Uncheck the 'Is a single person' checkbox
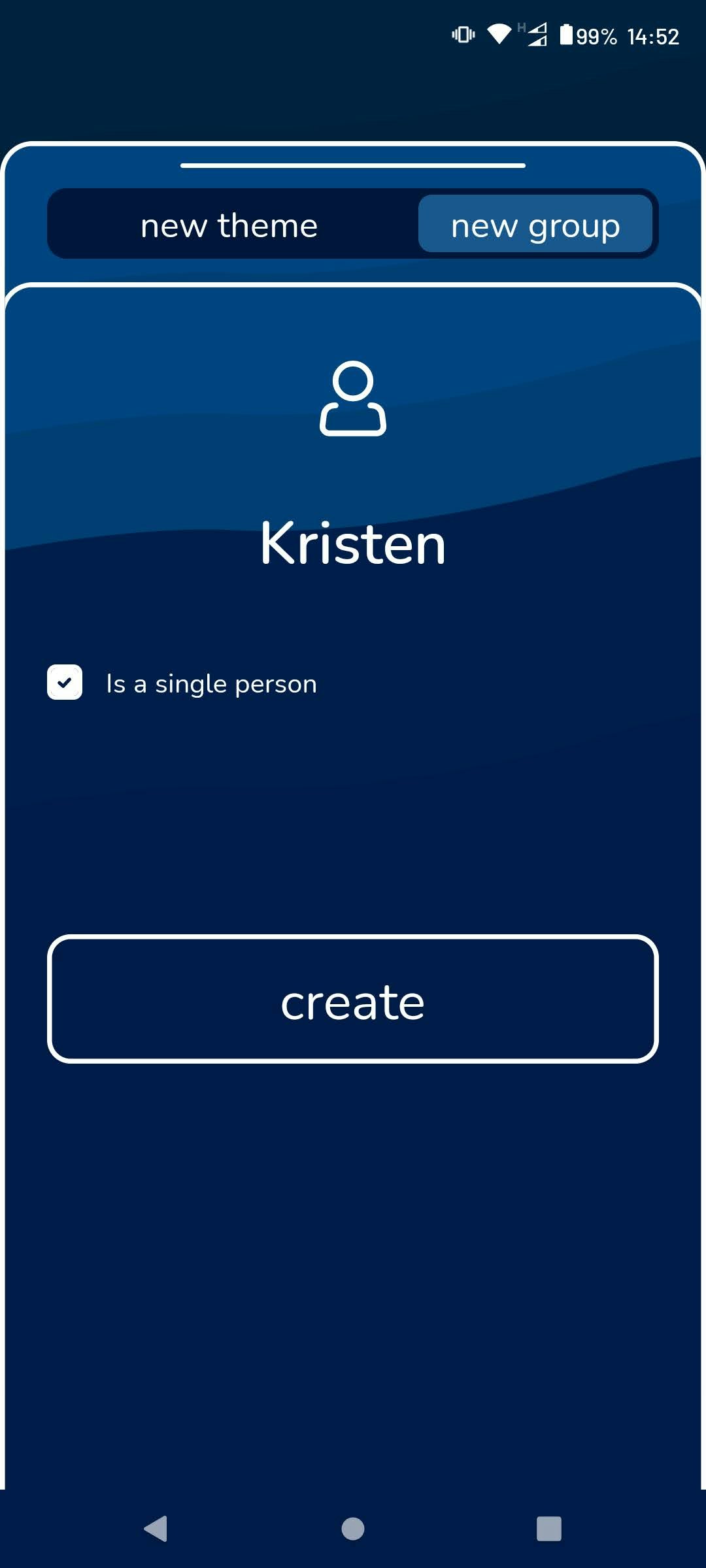This screenshot has height=1568, width=706. coord(65,683)
